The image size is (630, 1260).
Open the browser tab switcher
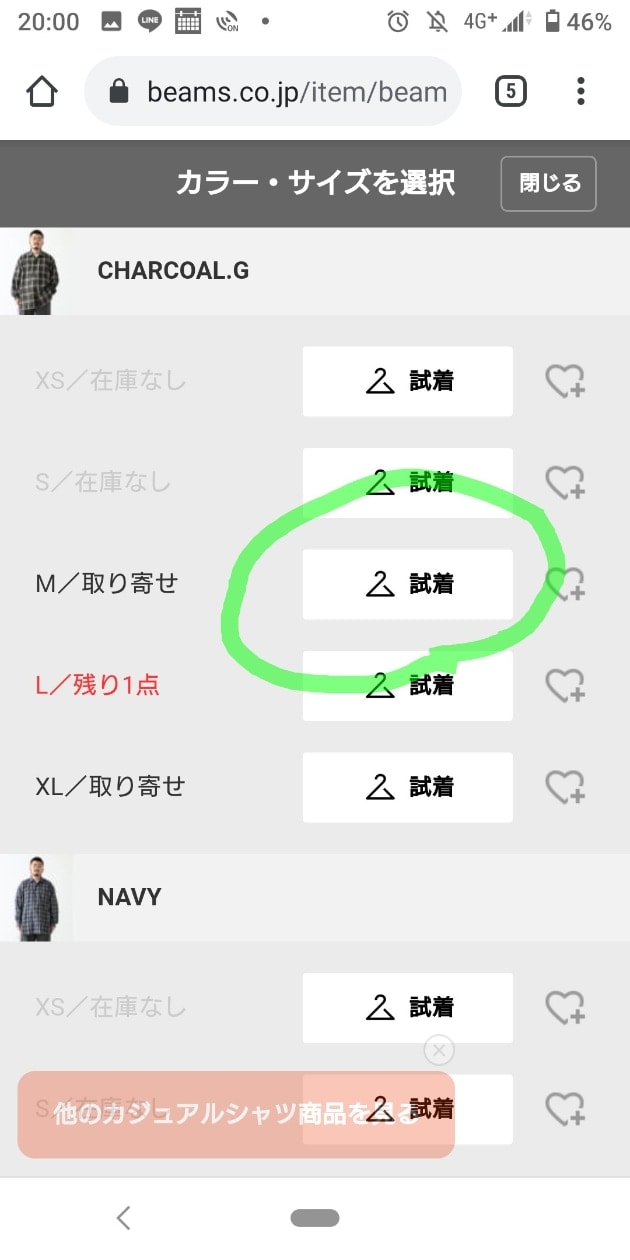pyautogui.click(x=510, y=92)
